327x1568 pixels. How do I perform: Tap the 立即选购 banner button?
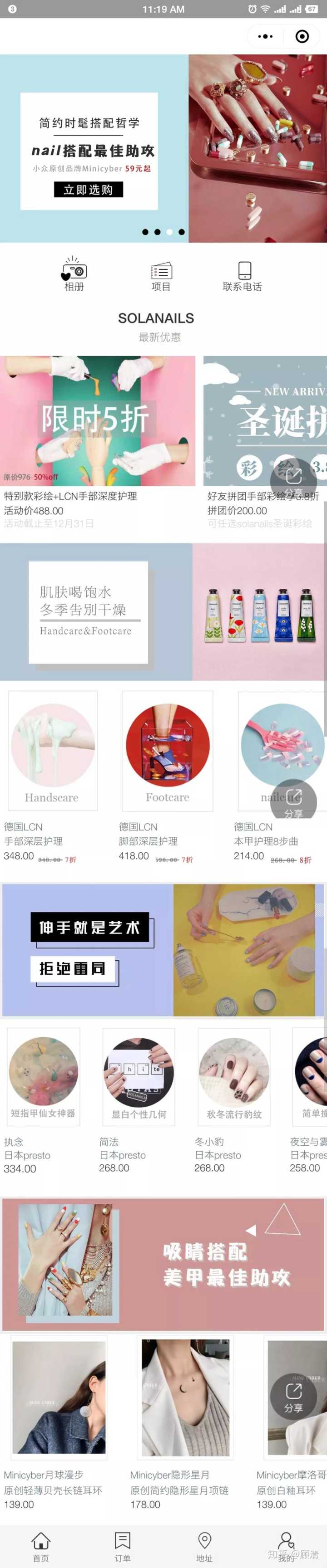click(88, 190)
